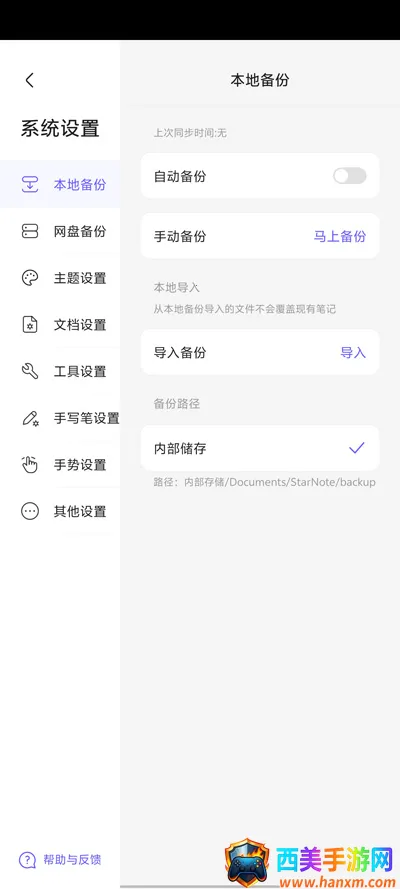Screen dimensions: 400x889
Task: Select 本地备份 in sidebar
Action: (x=60, y=184)
